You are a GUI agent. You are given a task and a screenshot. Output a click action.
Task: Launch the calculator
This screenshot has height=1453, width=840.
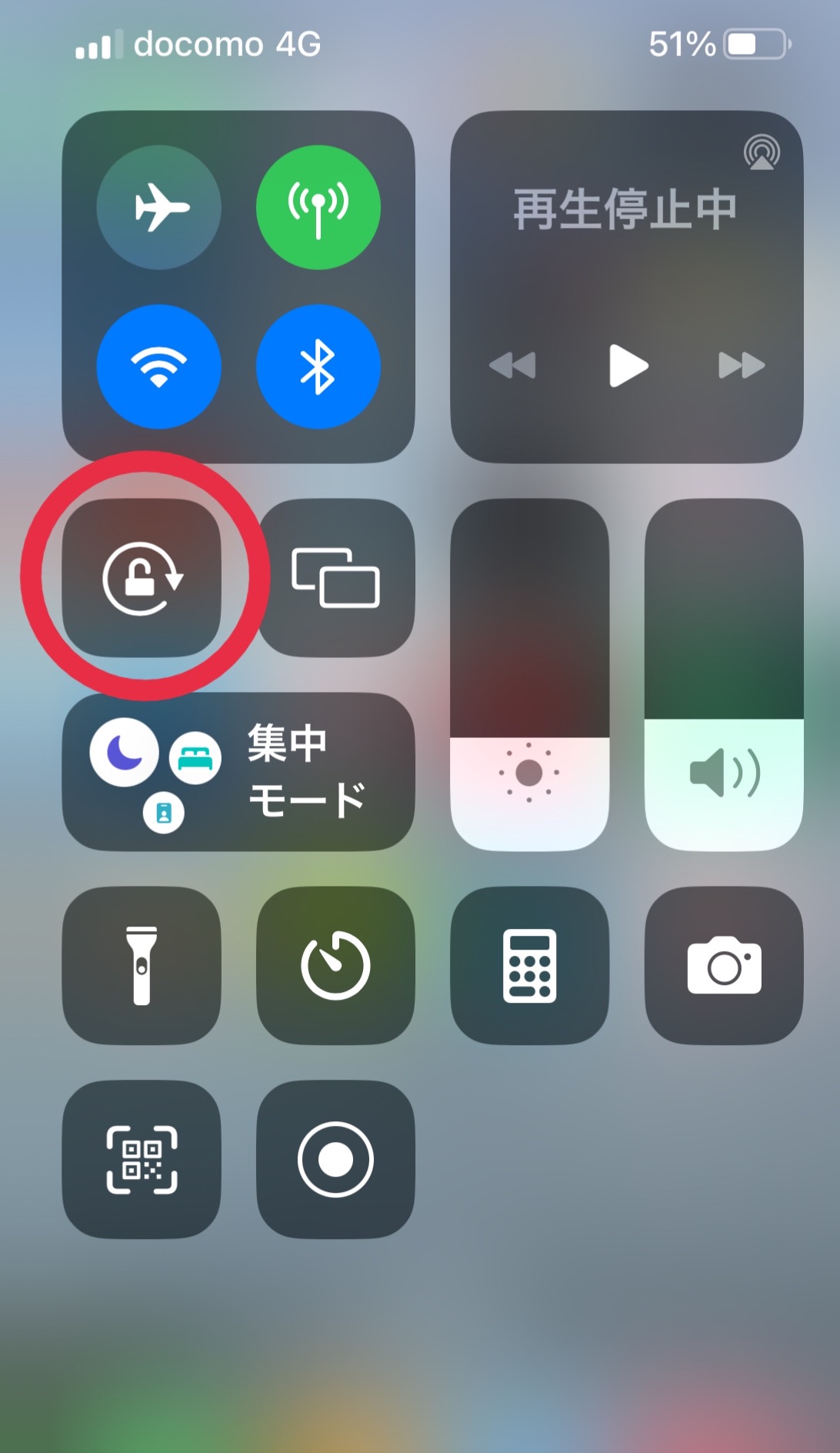click(529, 966)
